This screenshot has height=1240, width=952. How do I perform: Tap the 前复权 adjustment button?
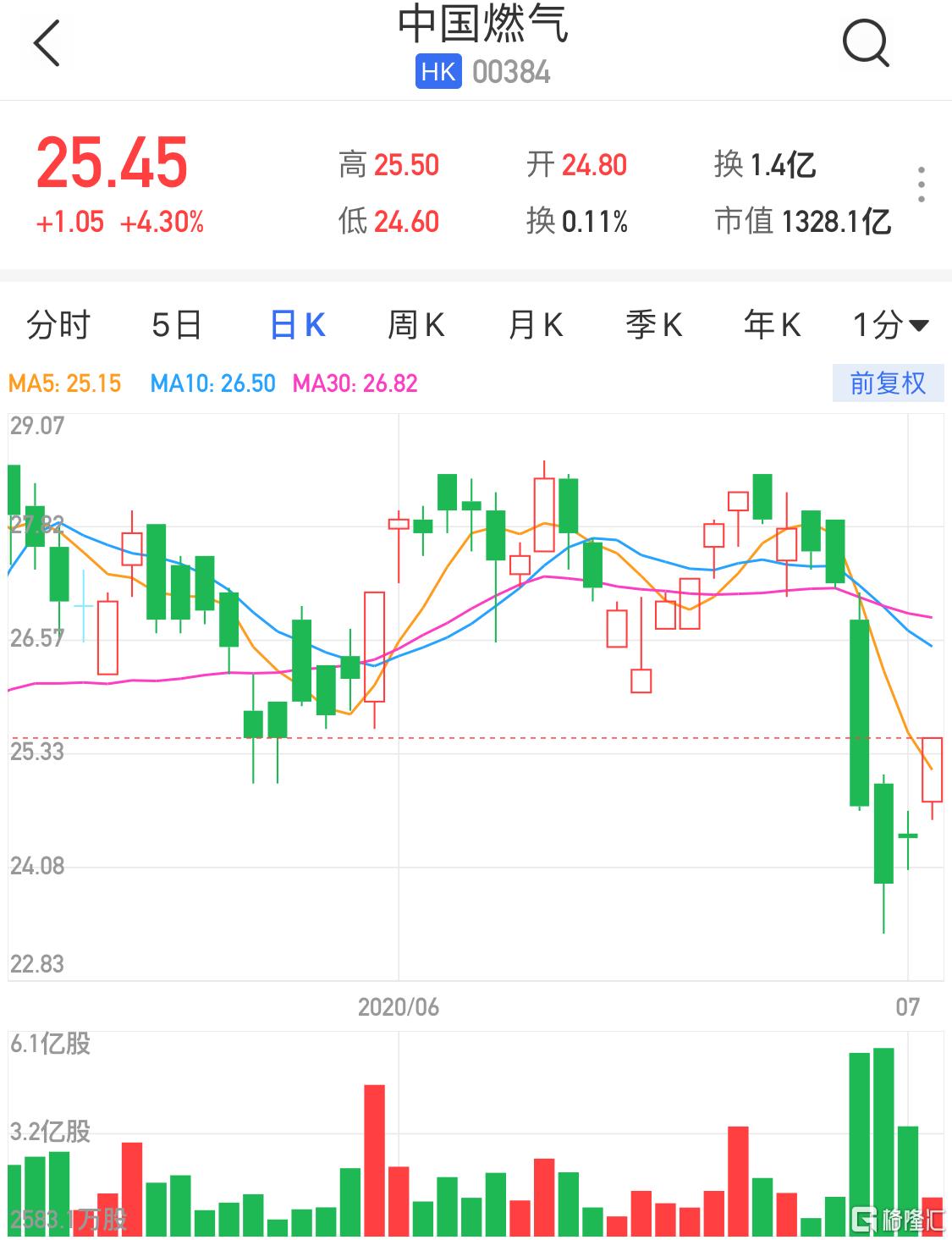pyautogui.click(x=888, y=383)
